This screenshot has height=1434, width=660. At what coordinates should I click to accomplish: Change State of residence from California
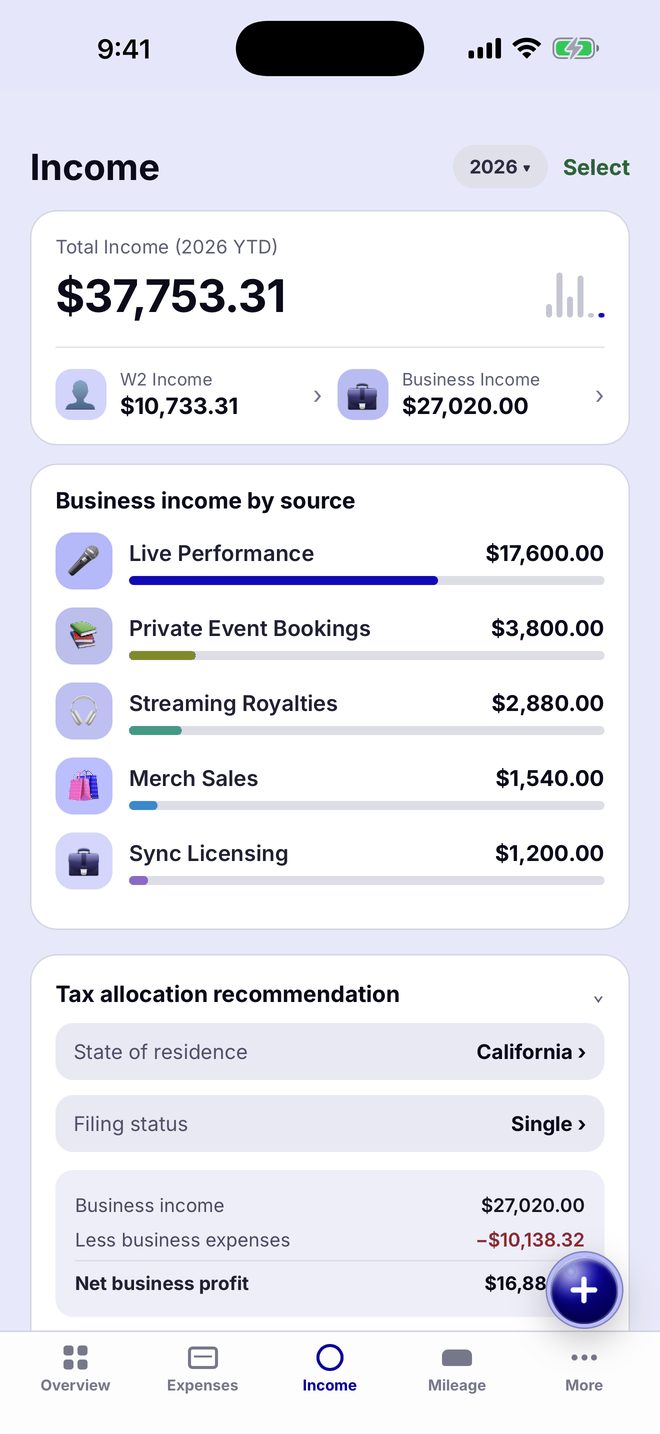(x=330, y=1052)
